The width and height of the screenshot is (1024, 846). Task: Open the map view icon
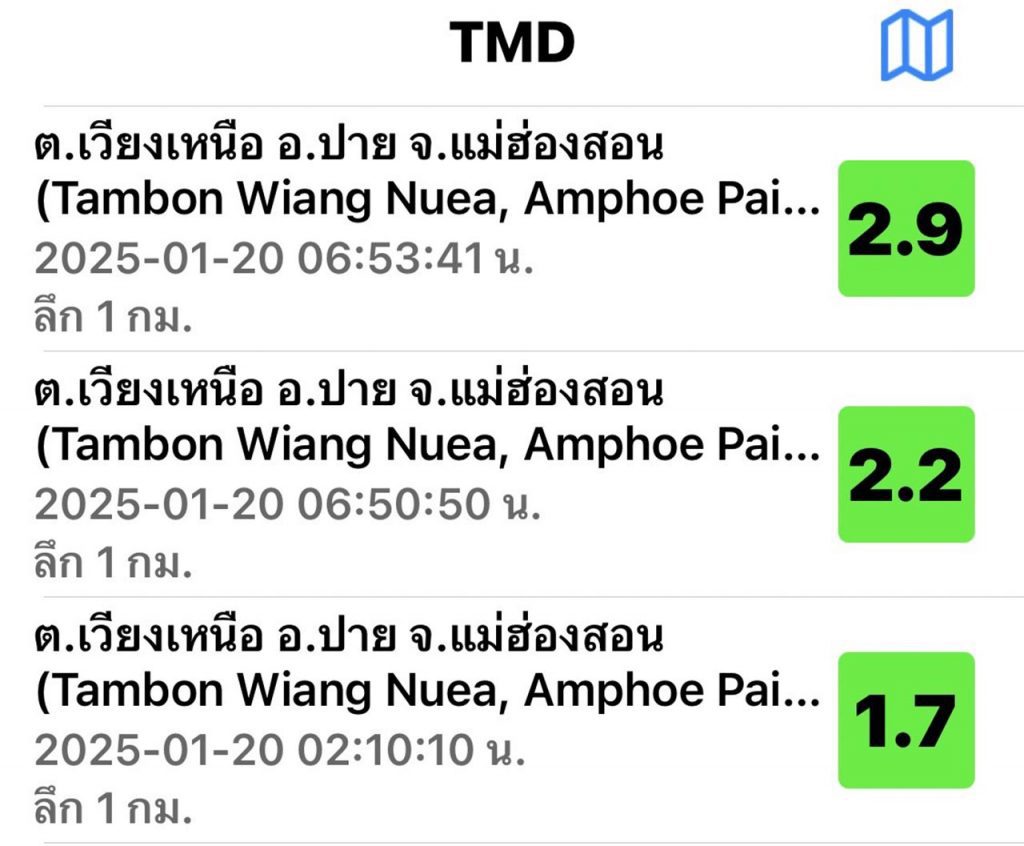pyautogui.click(x=916, y=45)
